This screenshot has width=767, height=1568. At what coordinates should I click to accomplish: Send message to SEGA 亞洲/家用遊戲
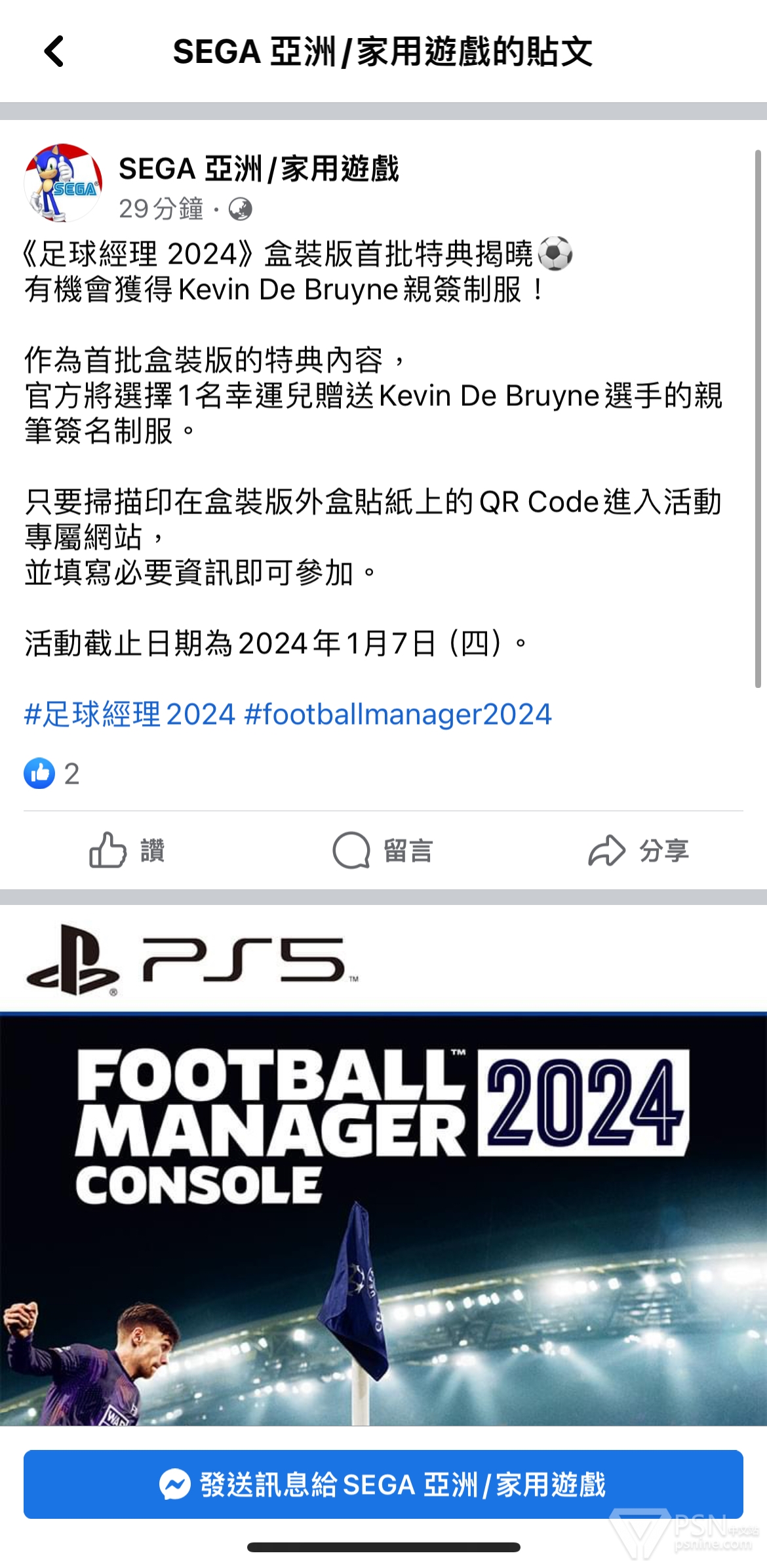383,1484
